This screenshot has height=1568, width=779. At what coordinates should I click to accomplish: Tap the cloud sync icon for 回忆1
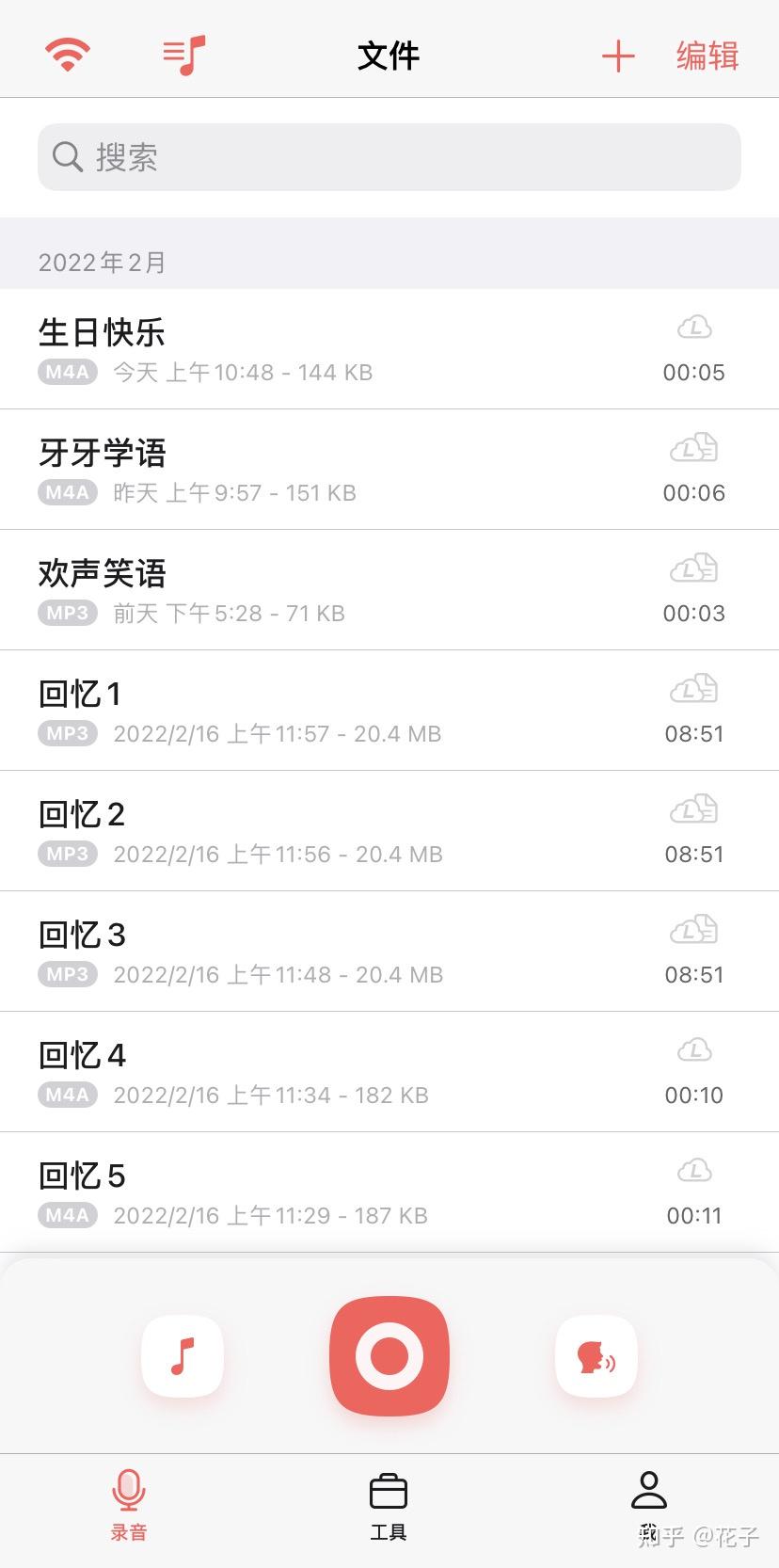point(694,689)
